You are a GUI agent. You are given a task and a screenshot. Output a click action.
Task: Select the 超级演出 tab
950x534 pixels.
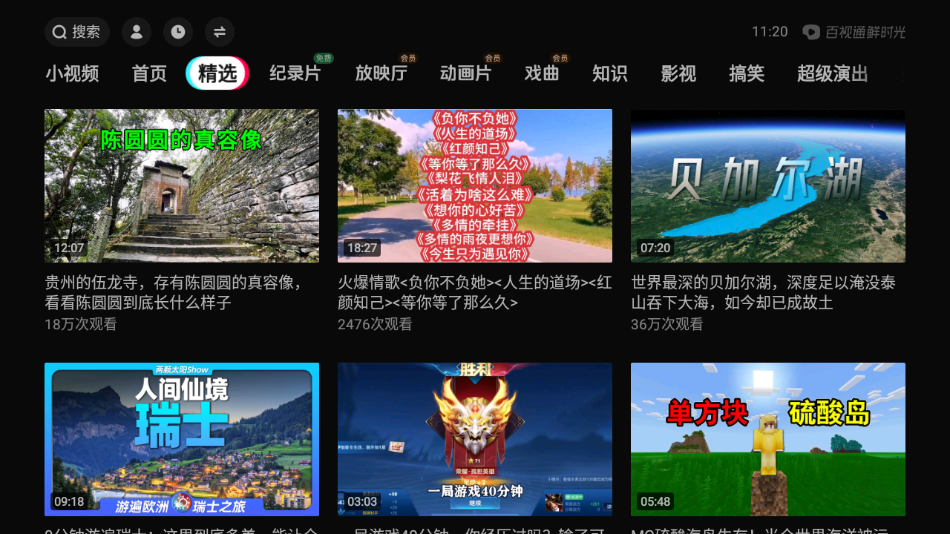pos(832,73)
